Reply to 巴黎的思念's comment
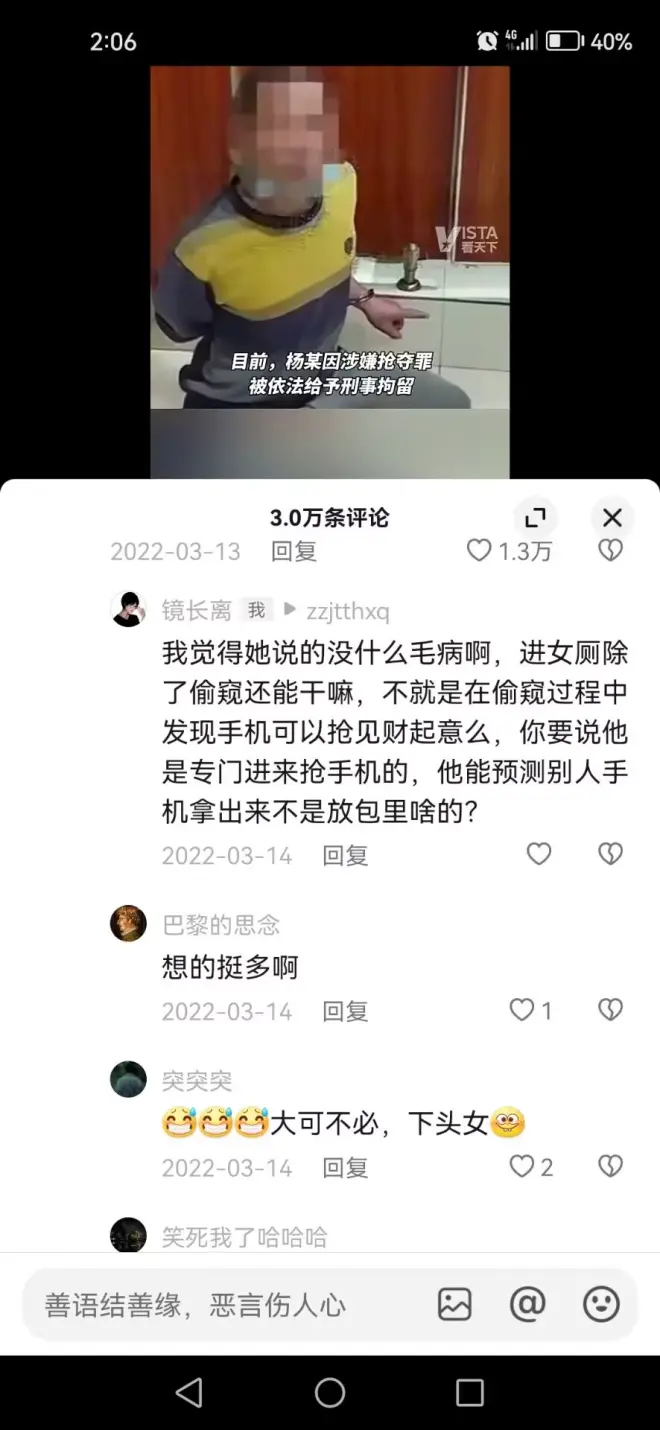Viewport: 660px width, 1430px height. (x=345, y=1012)
